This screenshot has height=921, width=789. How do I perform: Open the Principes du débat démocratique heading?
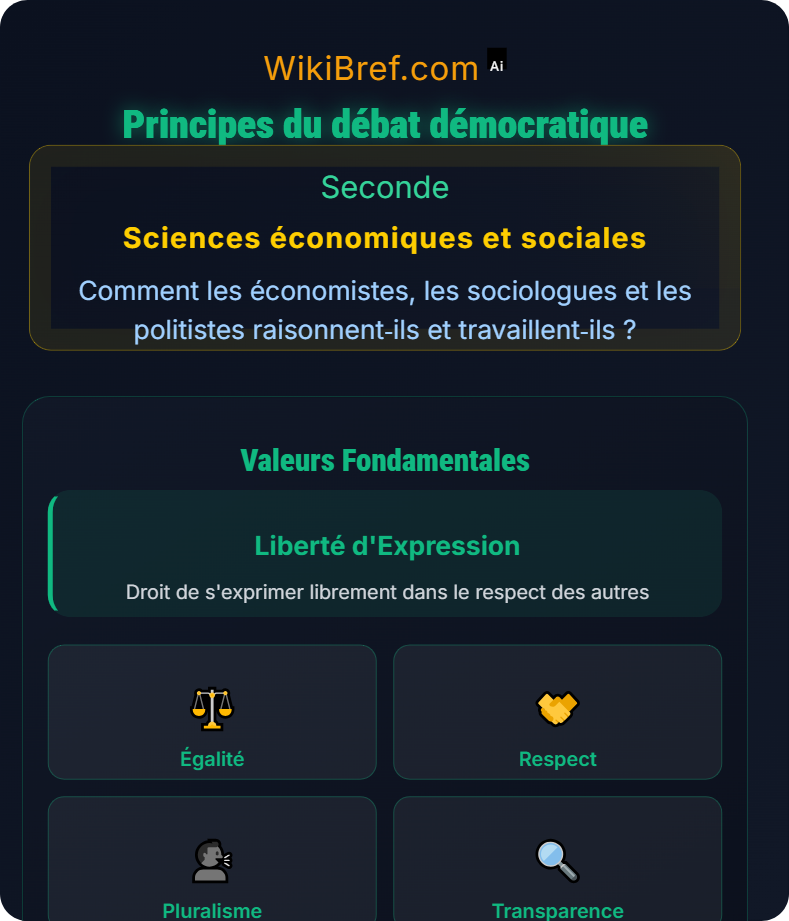click(x=385, y=124)
